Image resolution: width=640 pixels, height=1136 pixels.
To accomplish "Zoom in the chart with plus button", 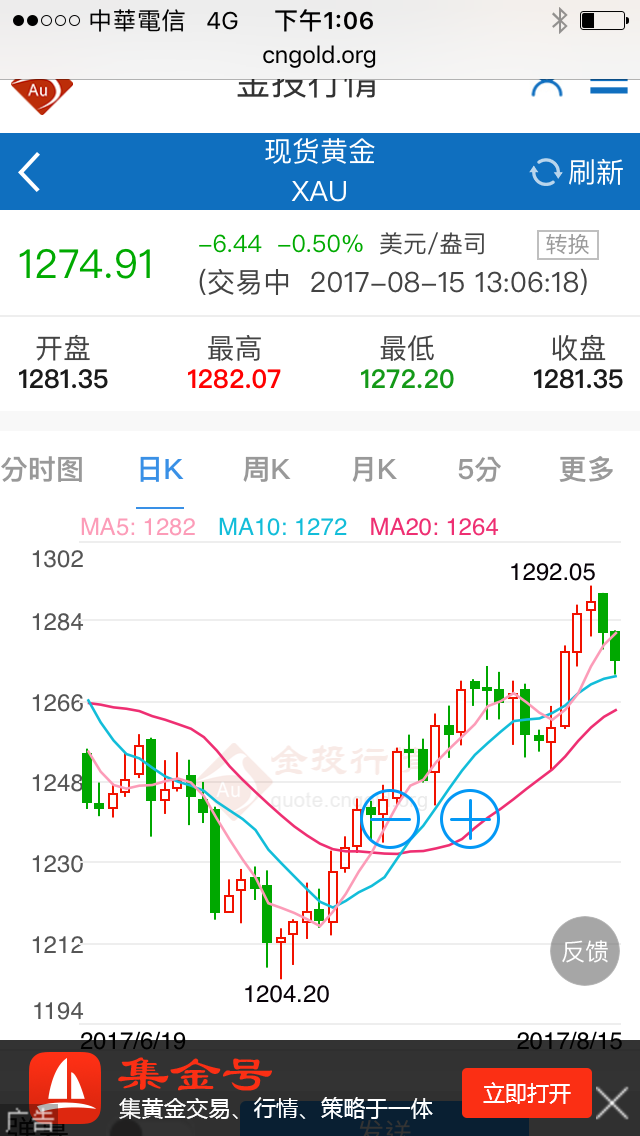I will tap(470, 819).
